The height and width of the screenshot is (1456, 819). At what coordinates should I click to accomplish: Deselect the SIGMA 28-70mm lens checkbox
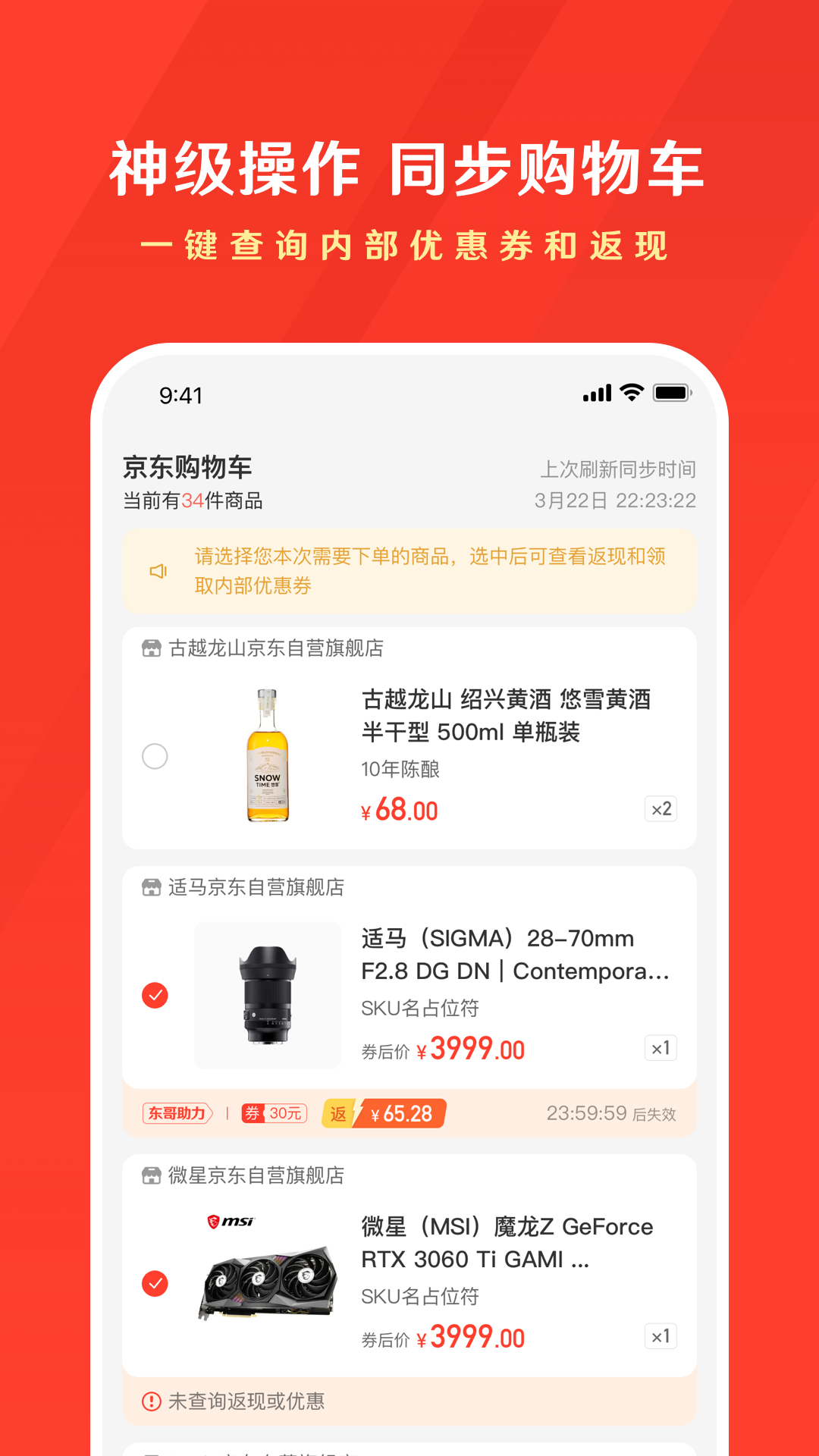155,995
